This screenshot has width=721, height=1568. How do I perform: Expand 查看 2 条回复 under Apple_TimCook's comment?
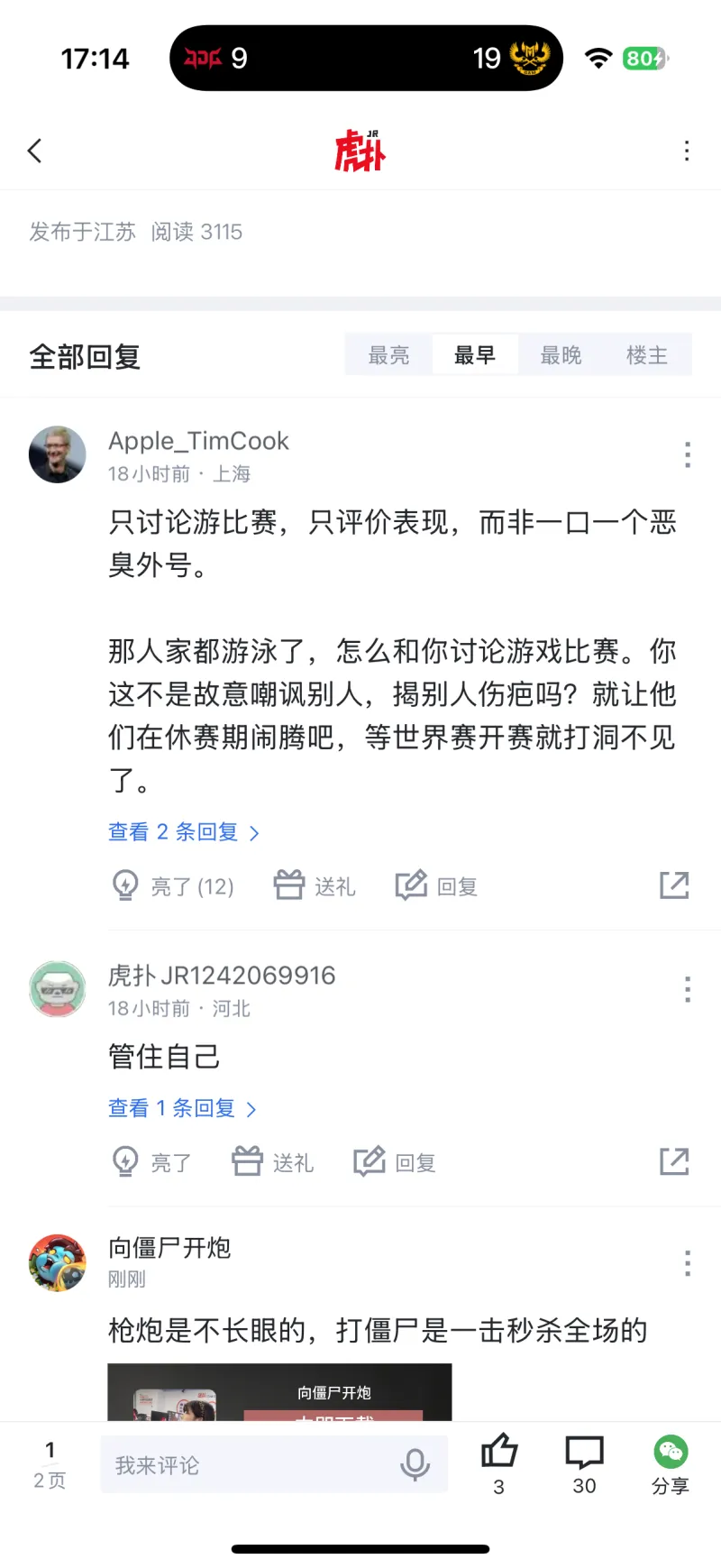pyautogui.click(x=183, y=832)
